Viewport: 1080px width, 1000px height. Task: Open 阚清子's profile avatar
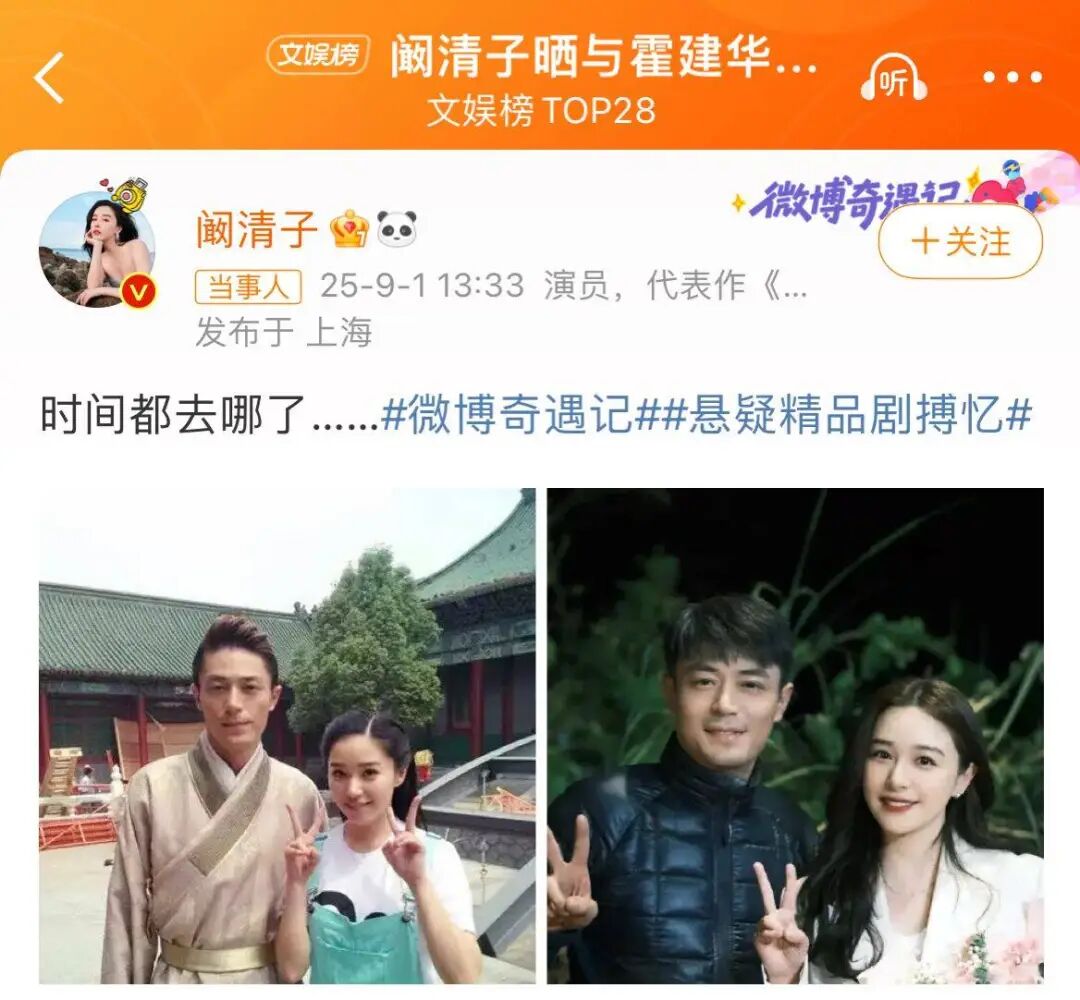[x=97, y=248]
